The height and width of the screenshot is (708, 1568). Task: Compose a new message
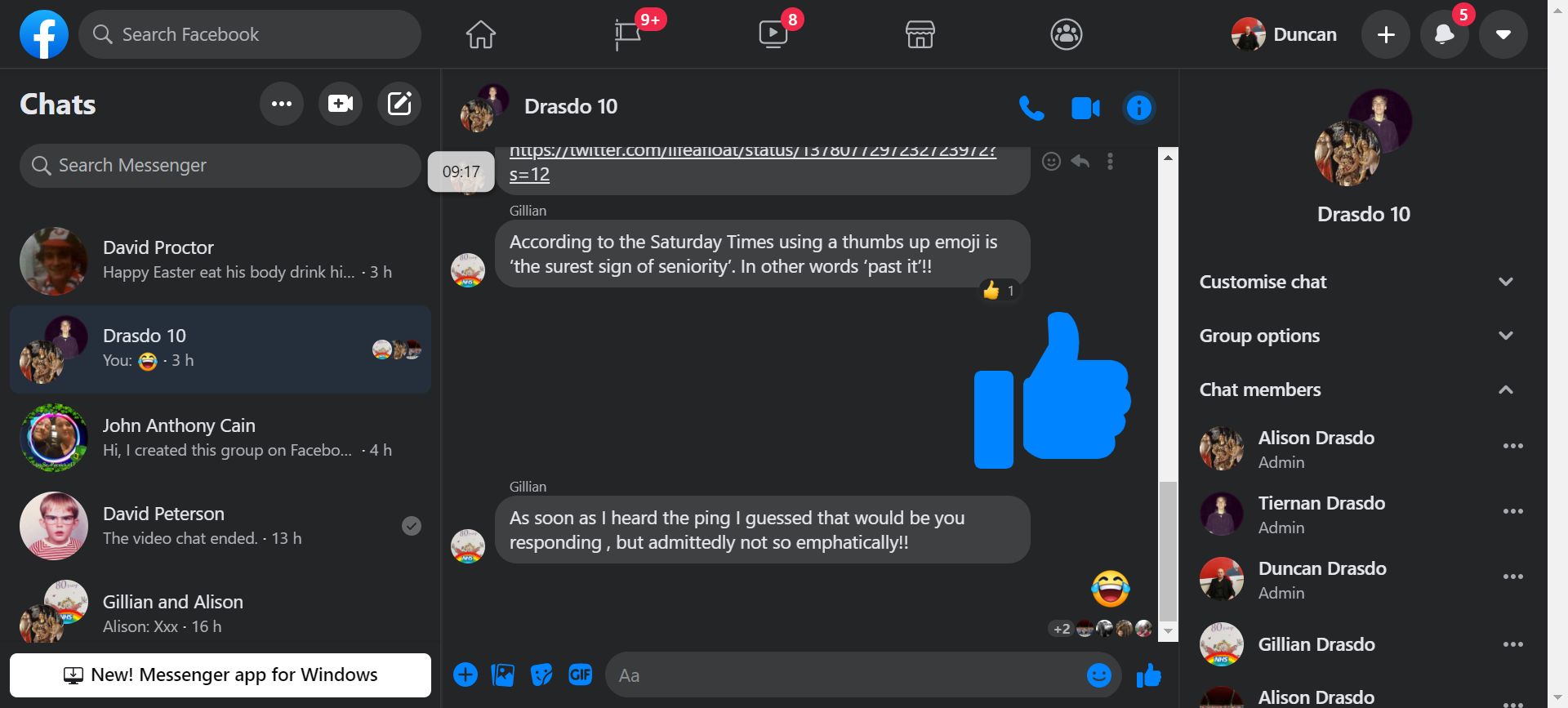coord(399,104)
